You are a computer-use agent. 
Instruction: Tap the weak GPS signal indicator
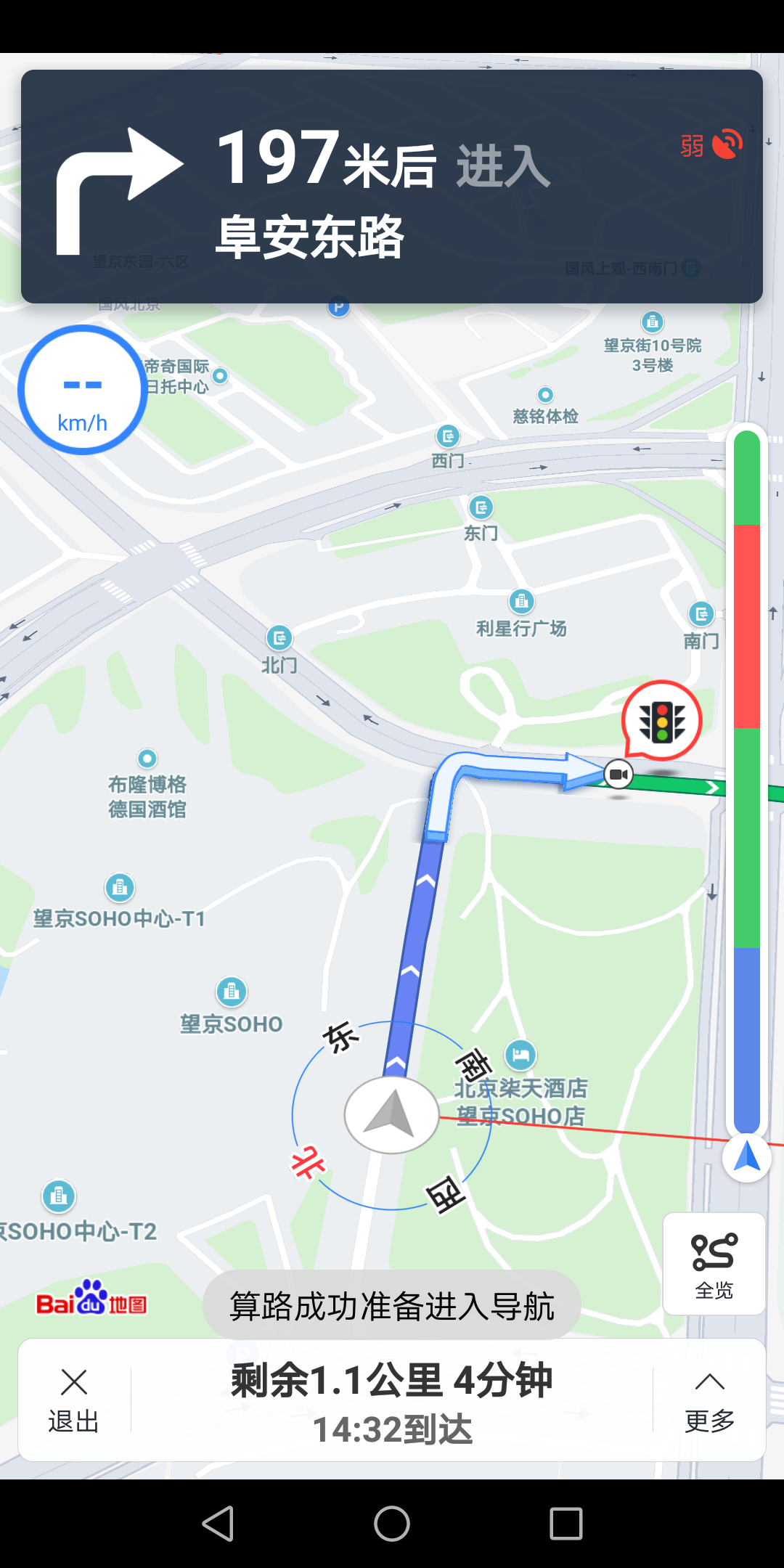click(x=711, y=144)
